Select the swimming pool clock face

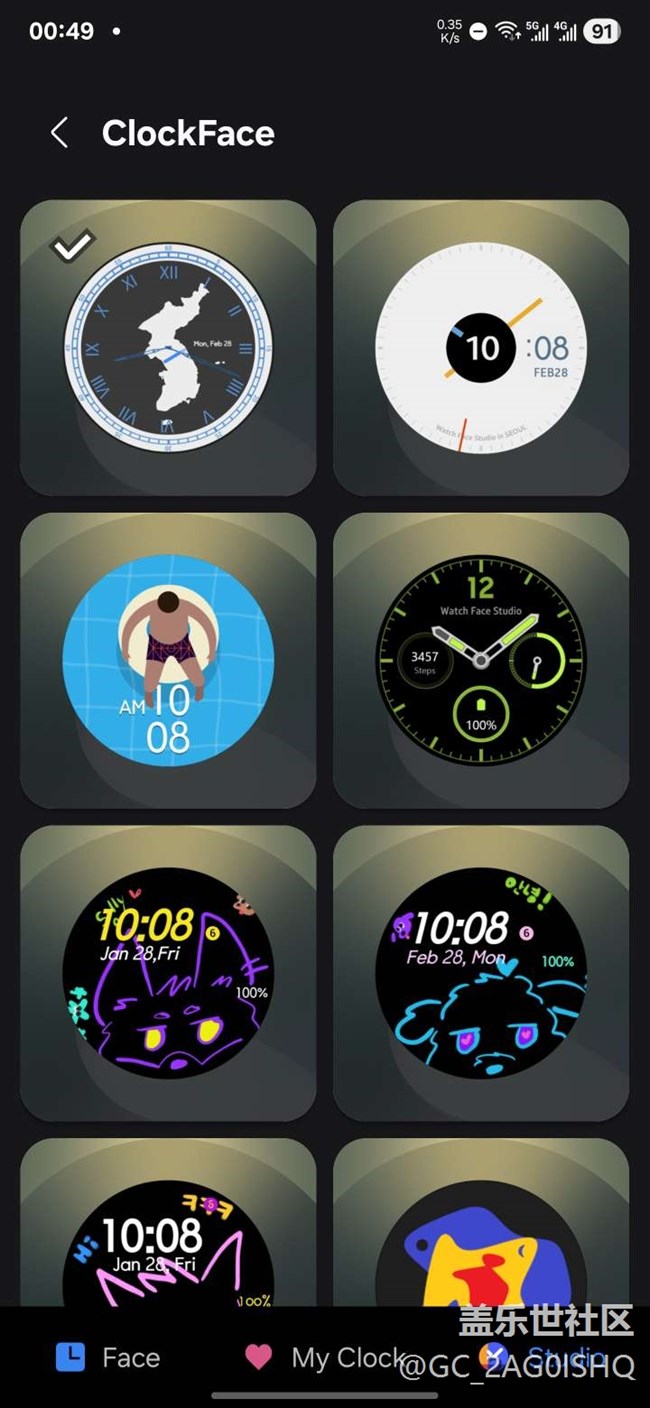[168, 660]
